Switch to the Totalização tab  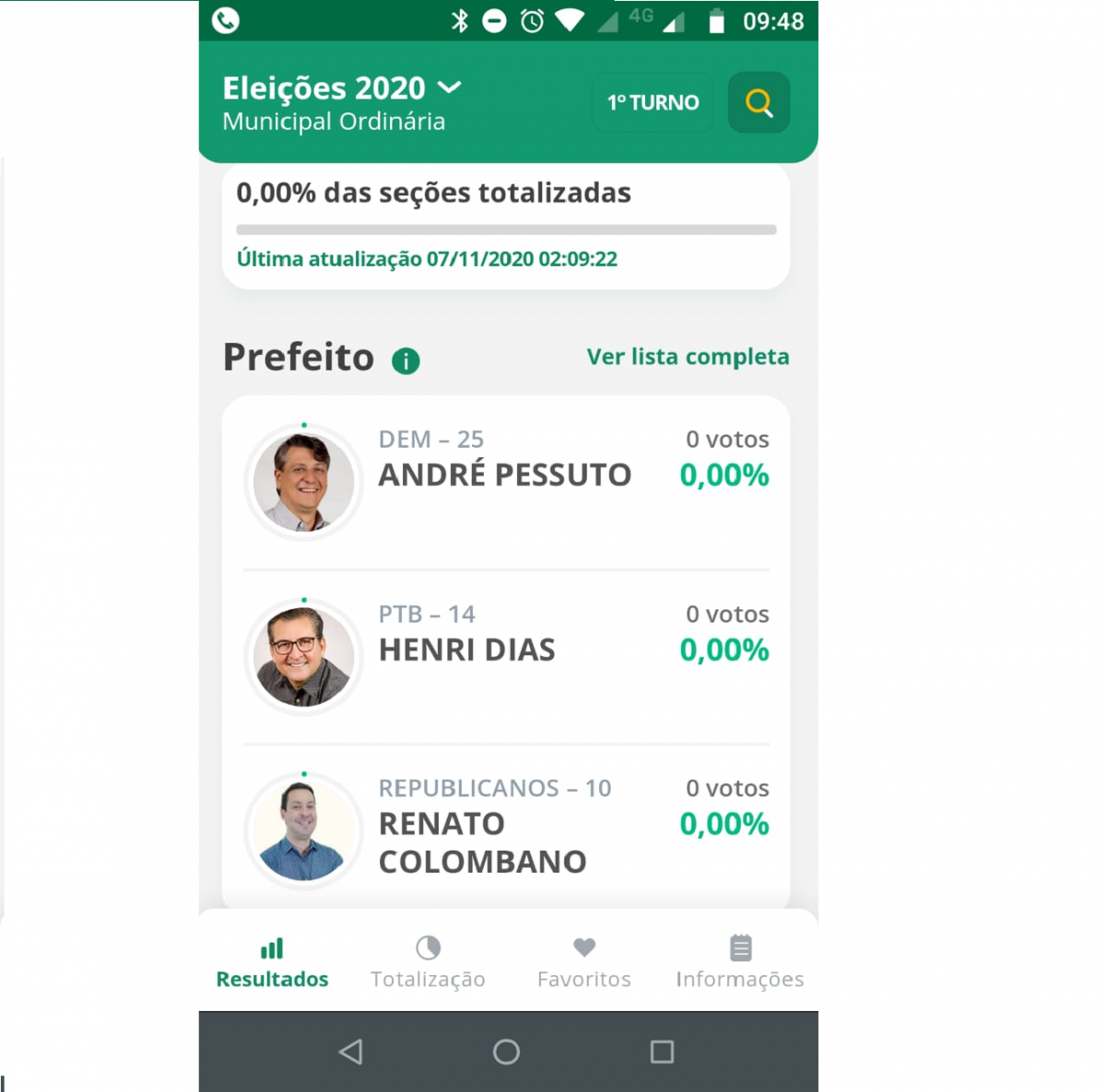428,962
